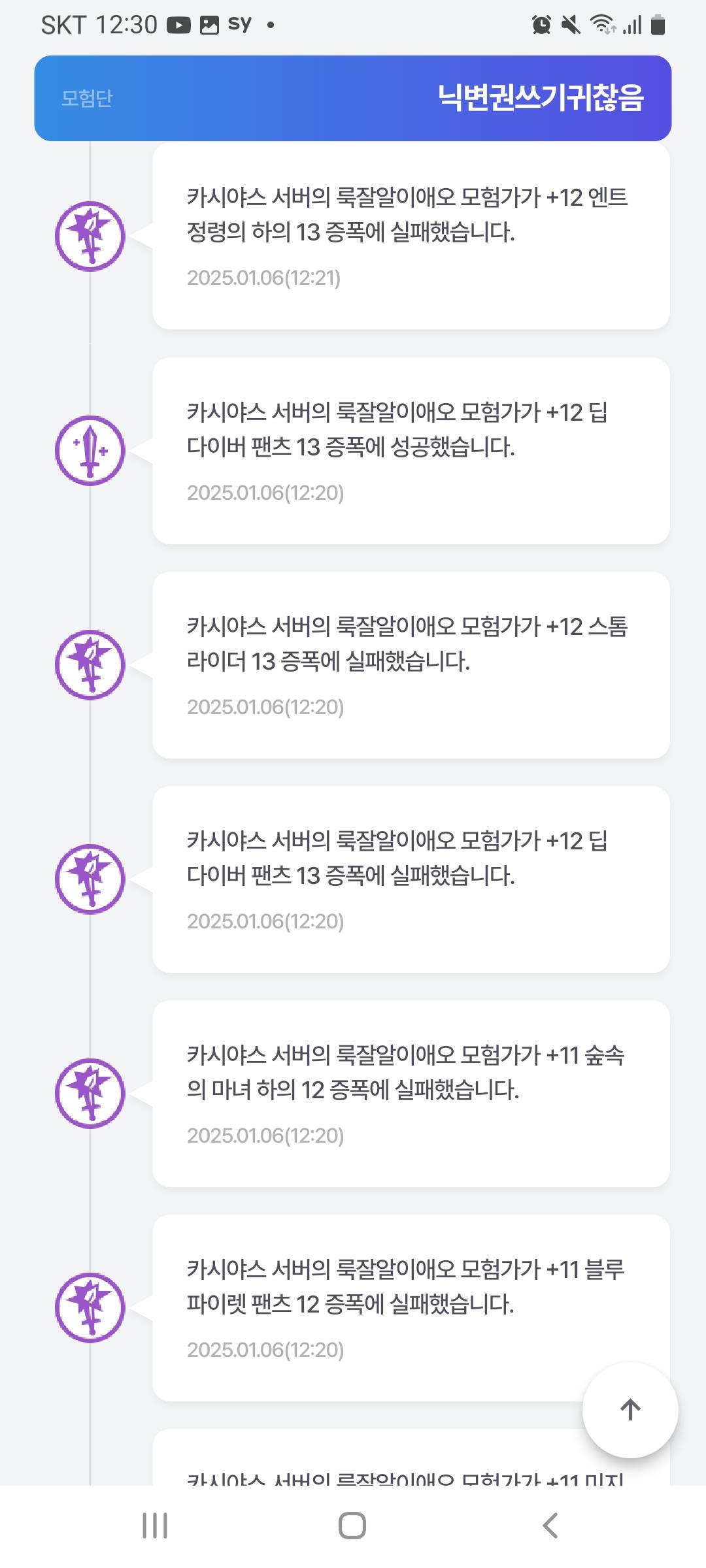Go back using the system back button
The width and height of the screenshot is (706, 1568).
[x=550, y=1526]
